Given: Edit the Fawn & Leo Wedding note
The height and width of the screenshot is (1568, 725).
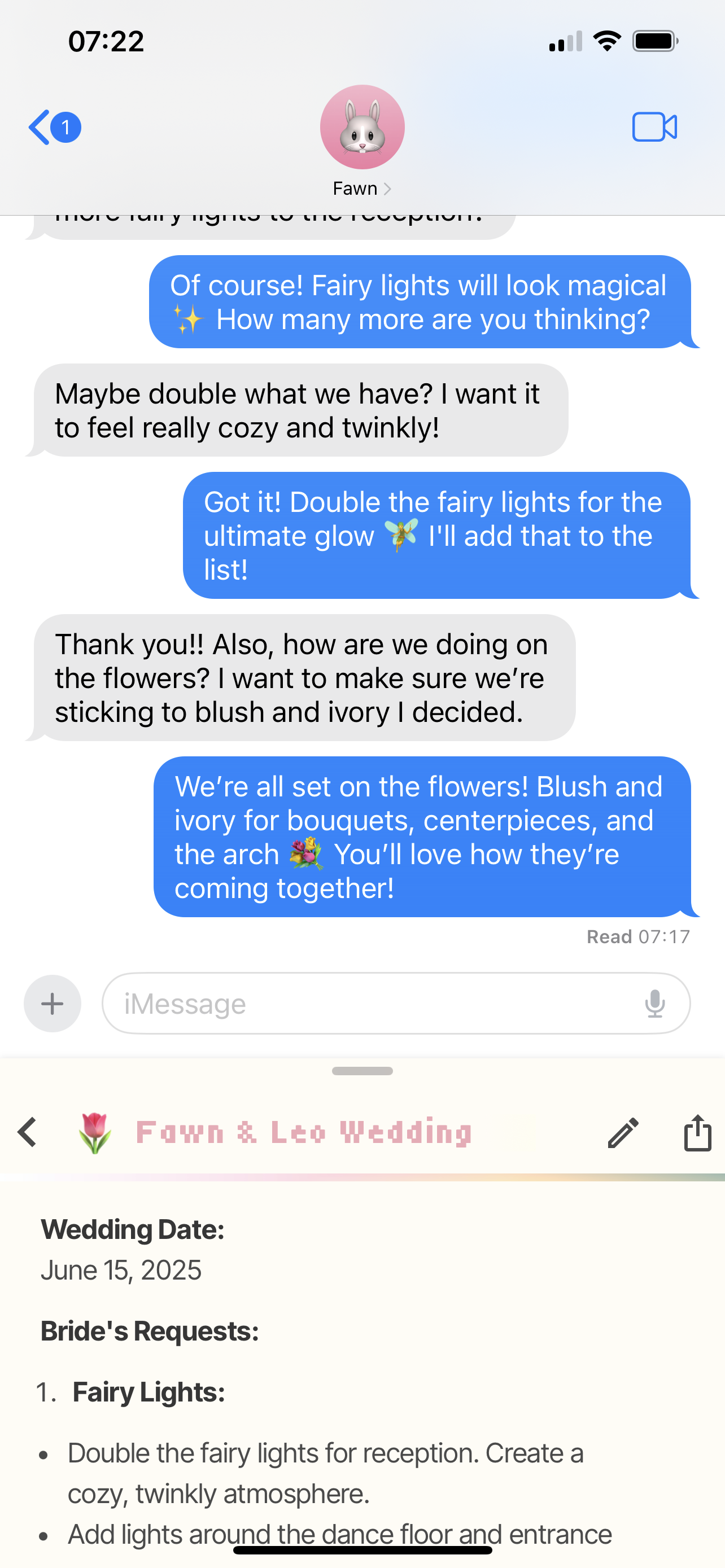Looking at the screenshot, I should tap(623, 1132).
